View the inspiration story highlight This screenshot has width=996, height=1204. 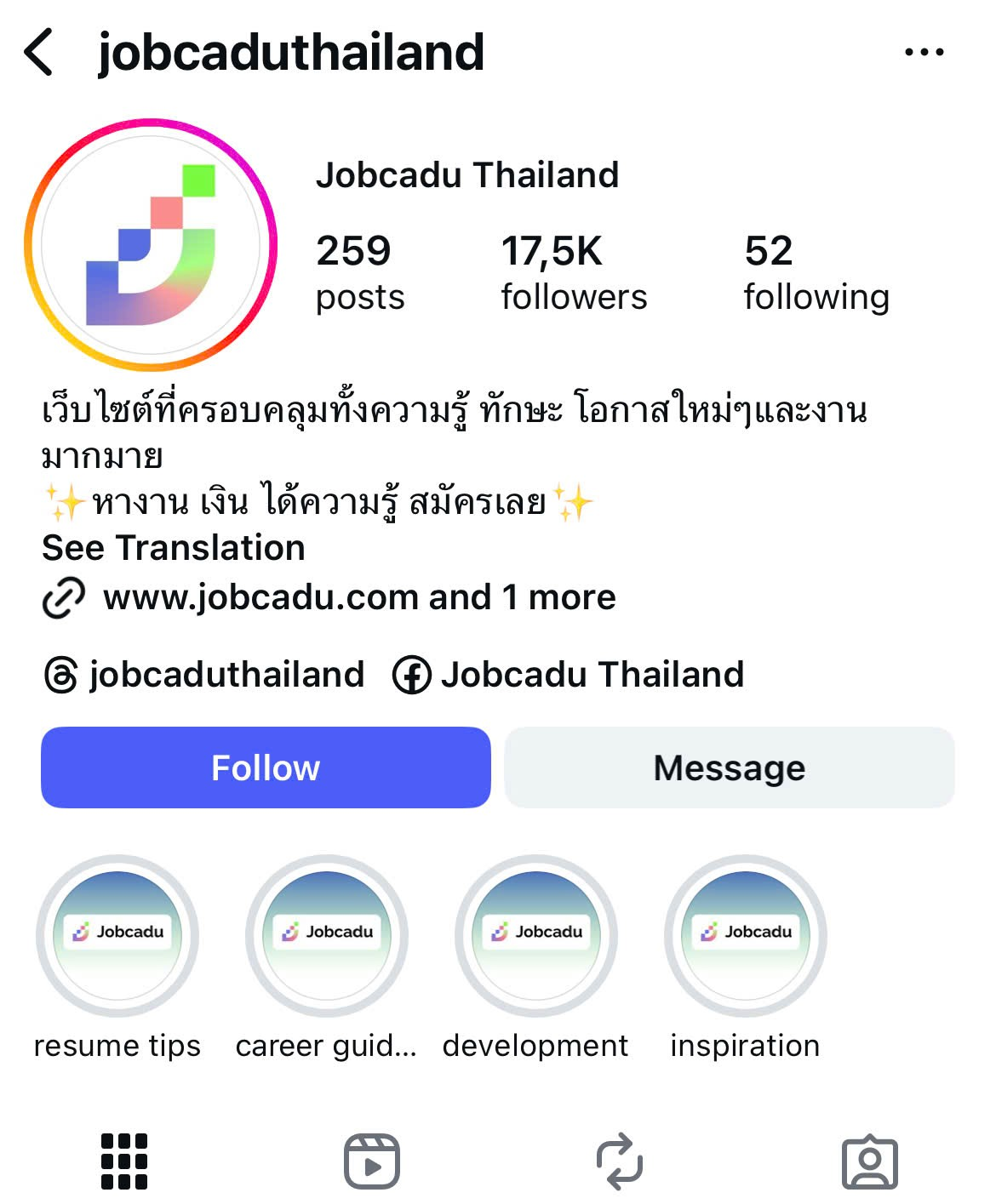click(744, 936)
